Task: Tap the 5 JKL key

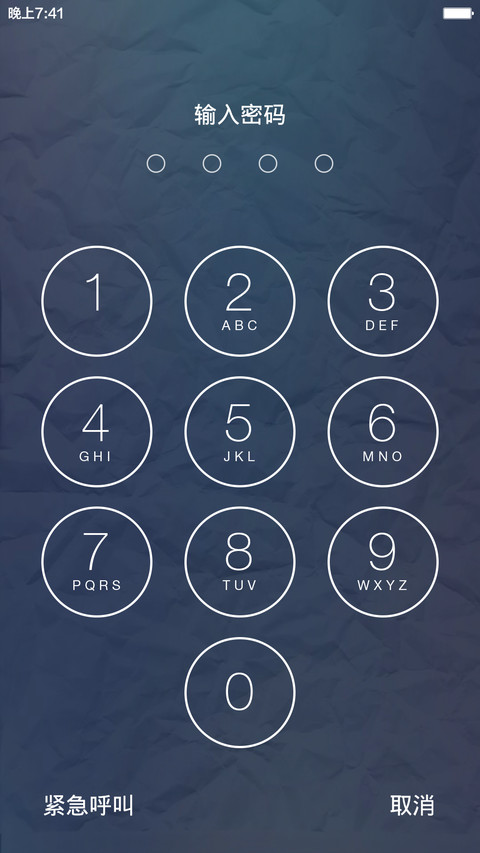Action: [240, 431]
